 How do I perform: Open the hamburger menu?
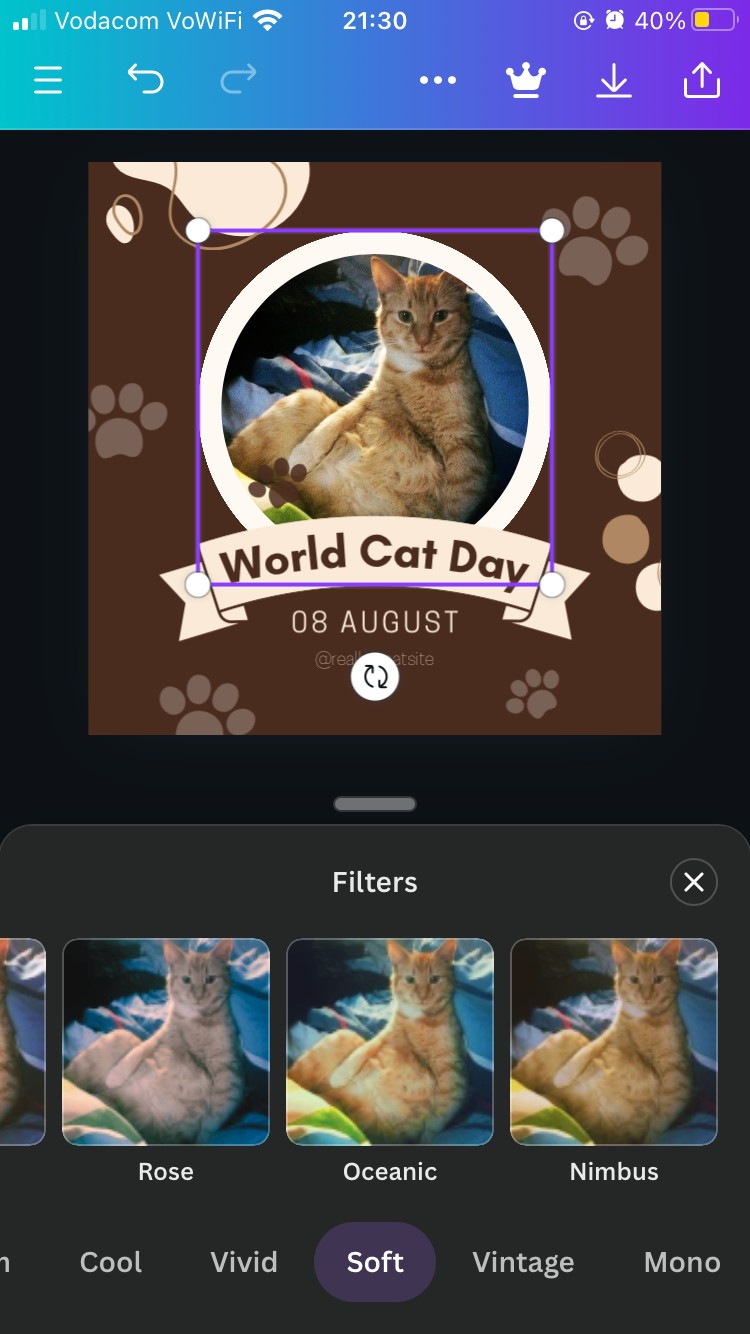tap(48, 80)
